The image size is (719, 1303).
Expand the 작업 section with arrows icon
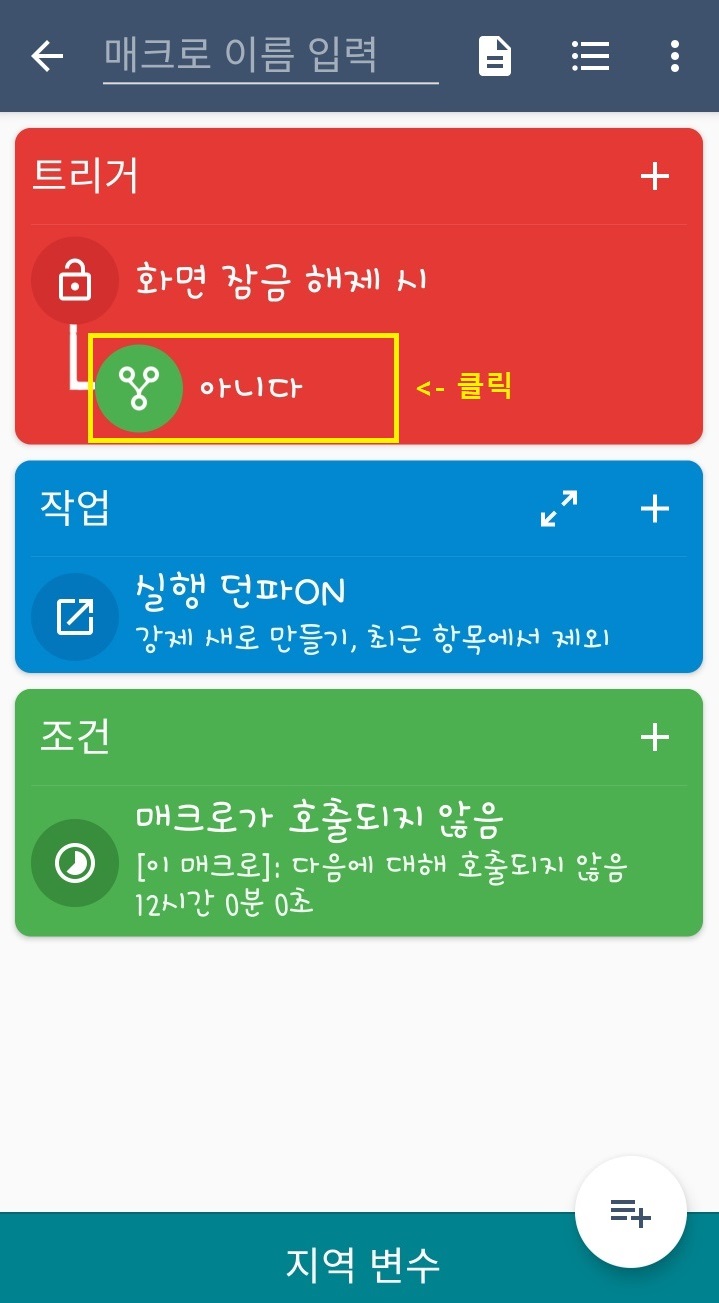pyautogui.click(x=559, y=508)
